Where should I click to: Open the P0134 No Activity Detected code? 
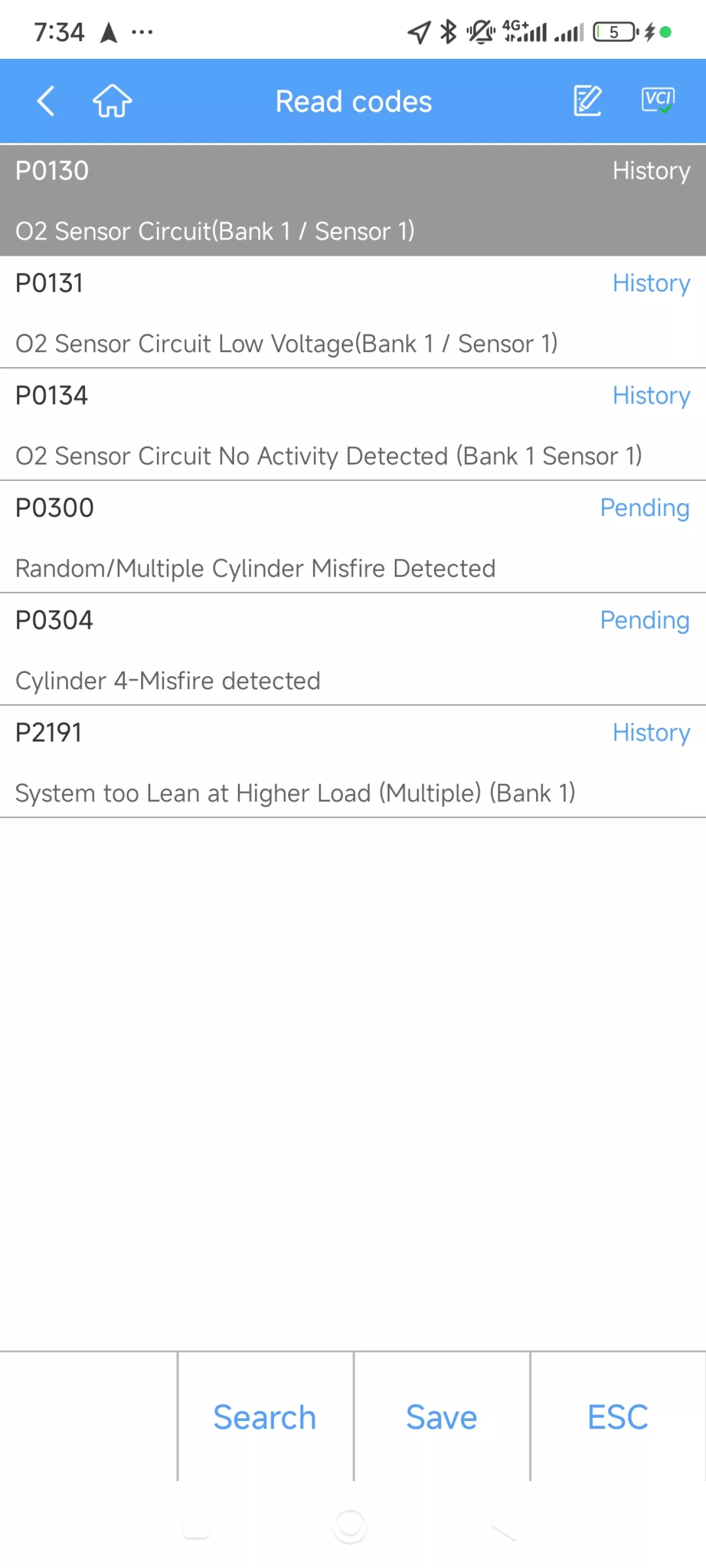pos(352,425)
